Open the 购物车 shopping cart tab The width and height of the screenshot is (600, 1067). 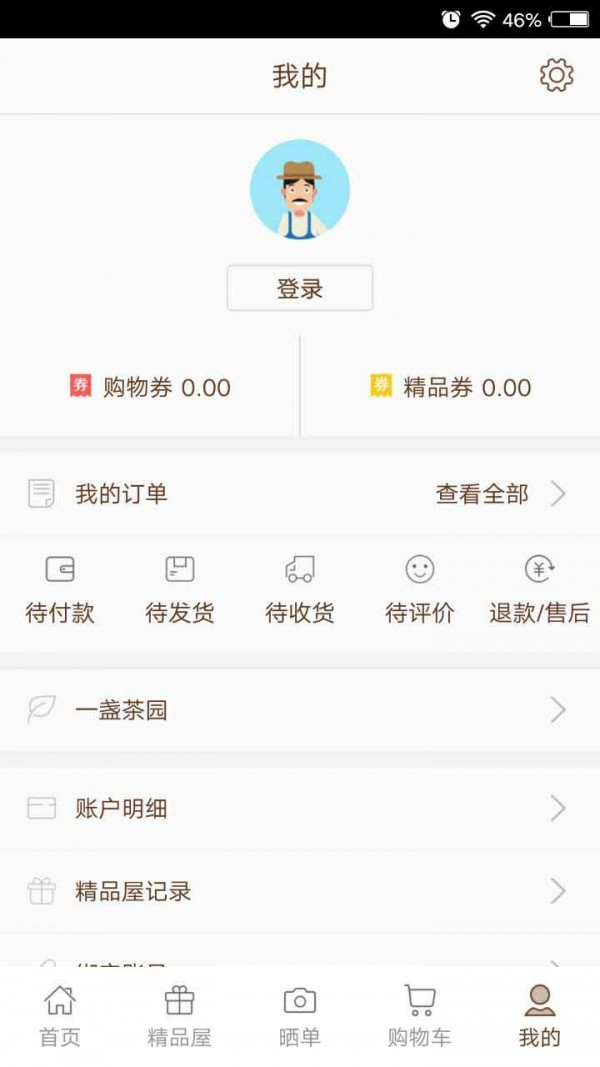click(420, 1015)
